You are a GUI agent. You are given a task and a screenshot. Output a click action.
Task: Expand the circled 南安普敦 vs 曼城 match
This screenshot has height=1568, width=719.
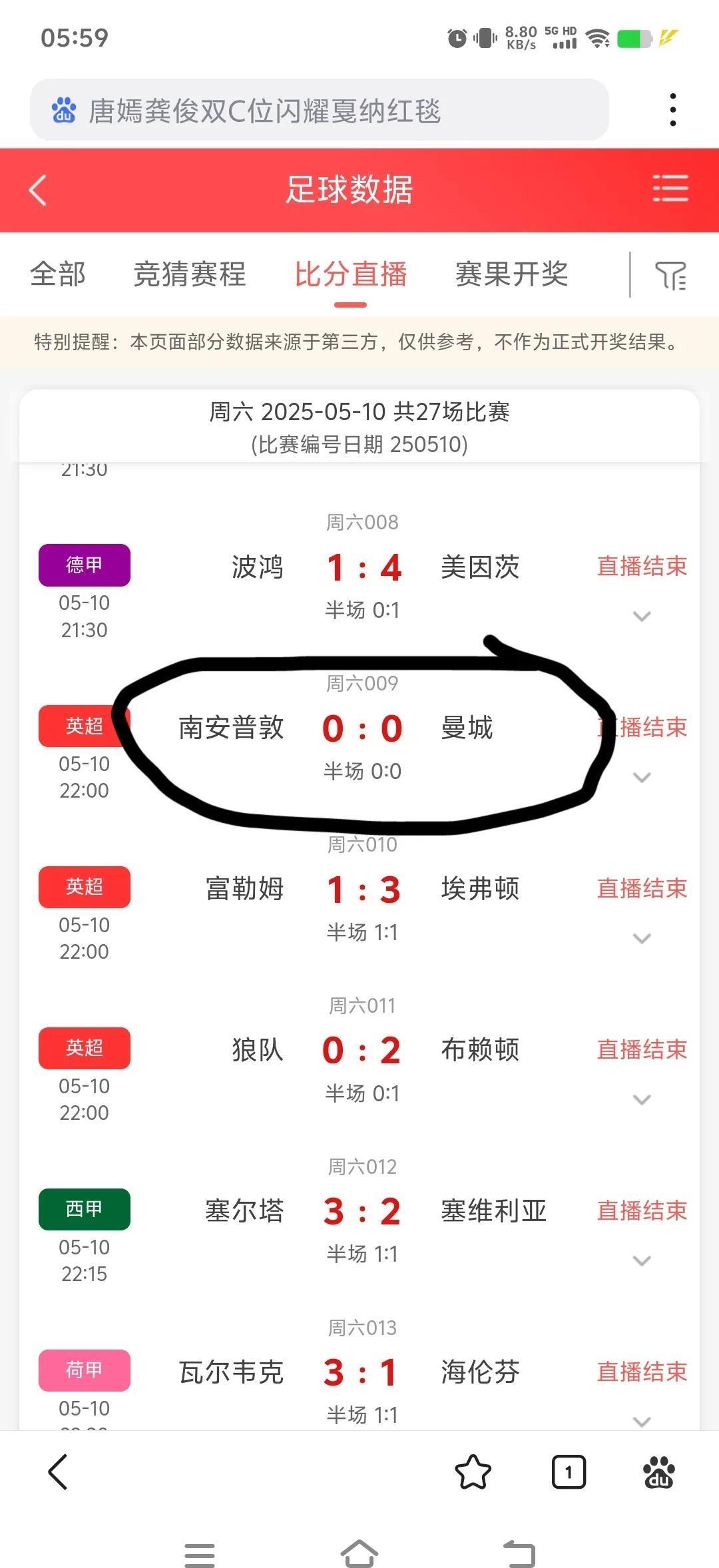[642, 777]
